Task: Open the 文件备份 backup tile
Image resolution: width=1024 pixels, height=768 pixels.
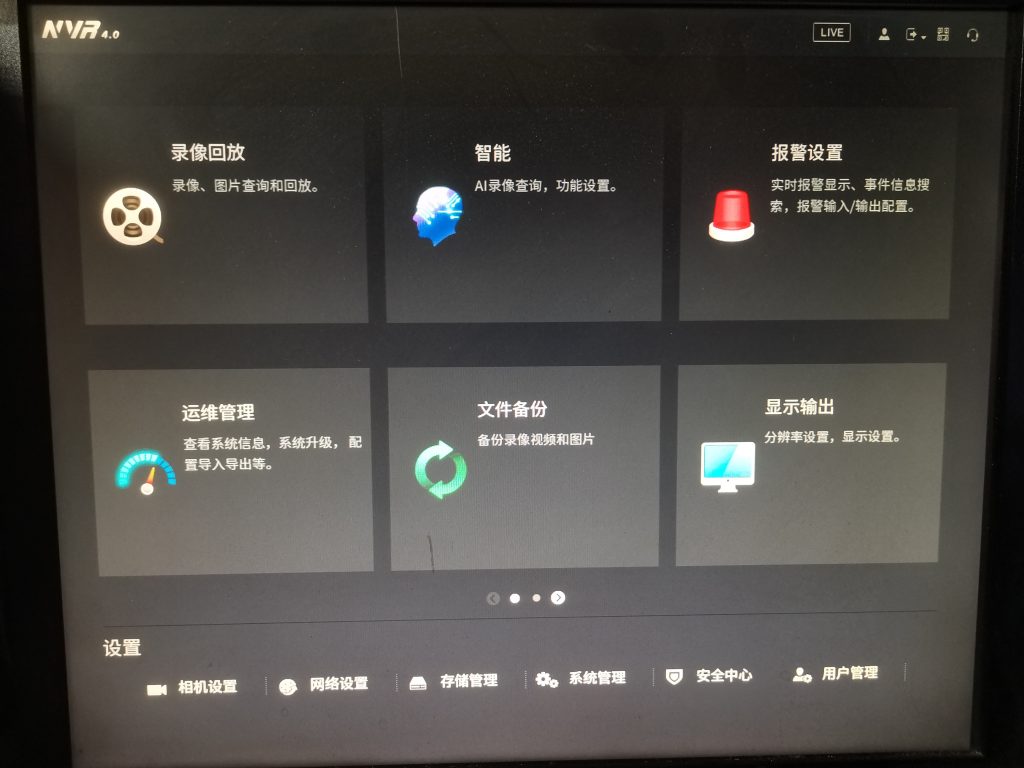Action: coord(524,468)
